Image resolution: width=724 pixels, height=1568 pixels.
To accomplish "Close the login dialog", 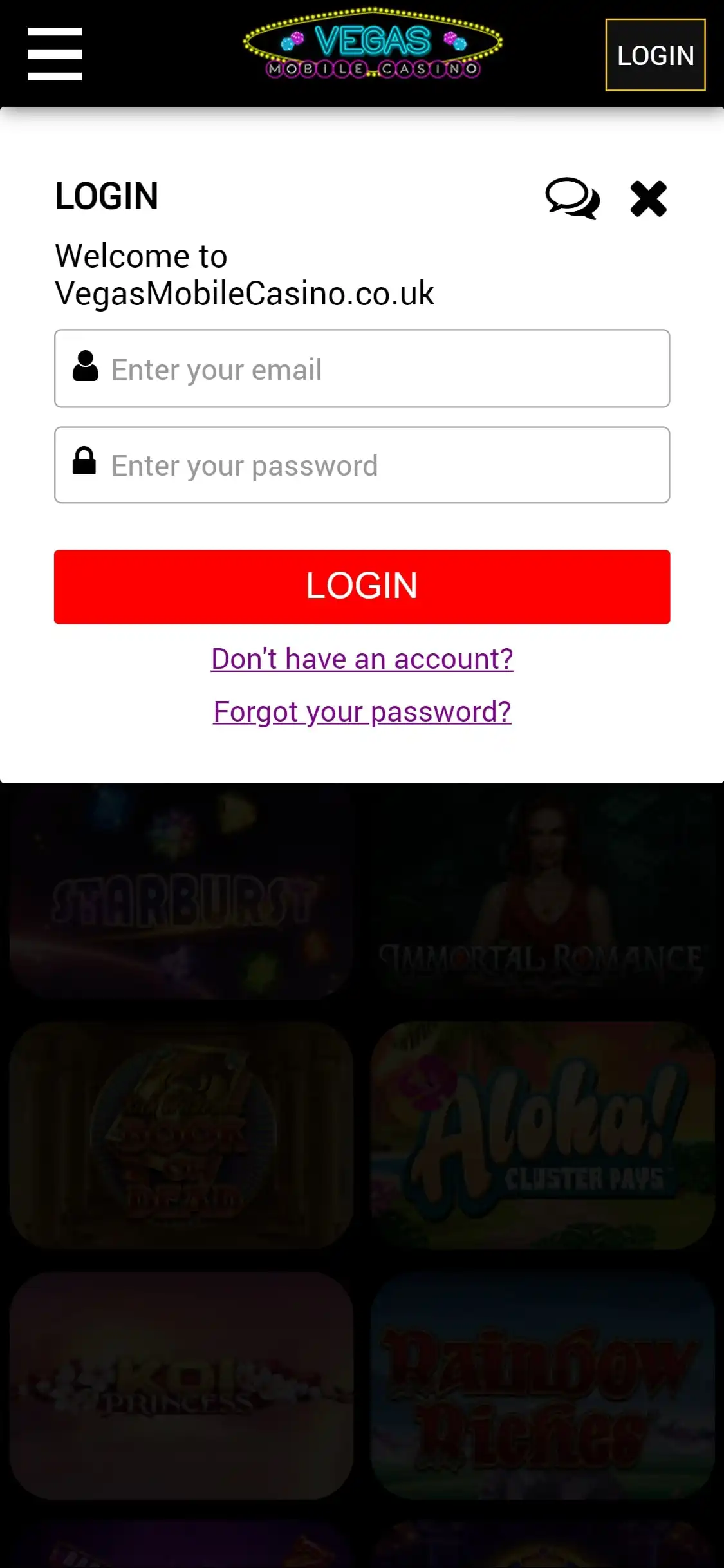I will (648, 198).
